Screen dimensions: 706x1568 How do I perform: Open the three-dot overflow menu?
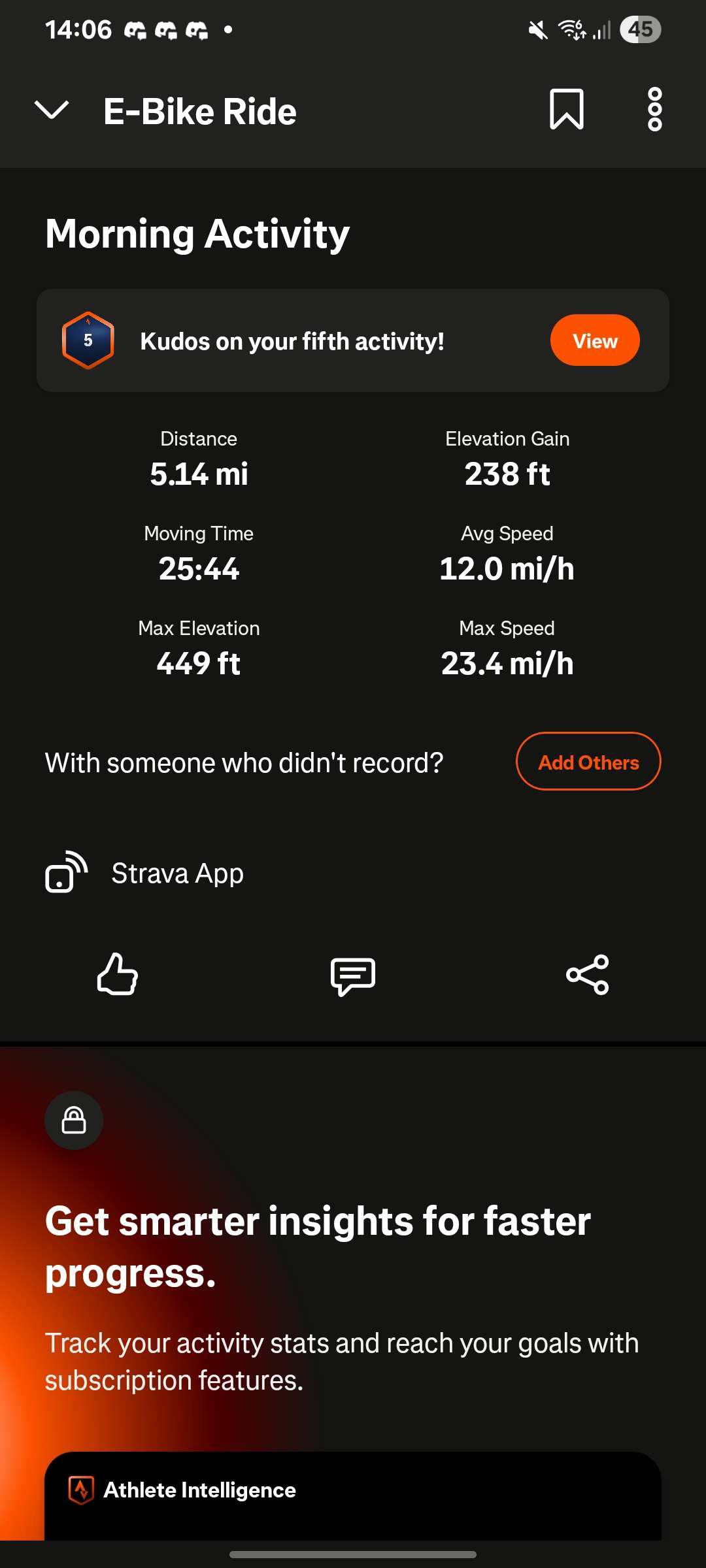tap(654, 109)
